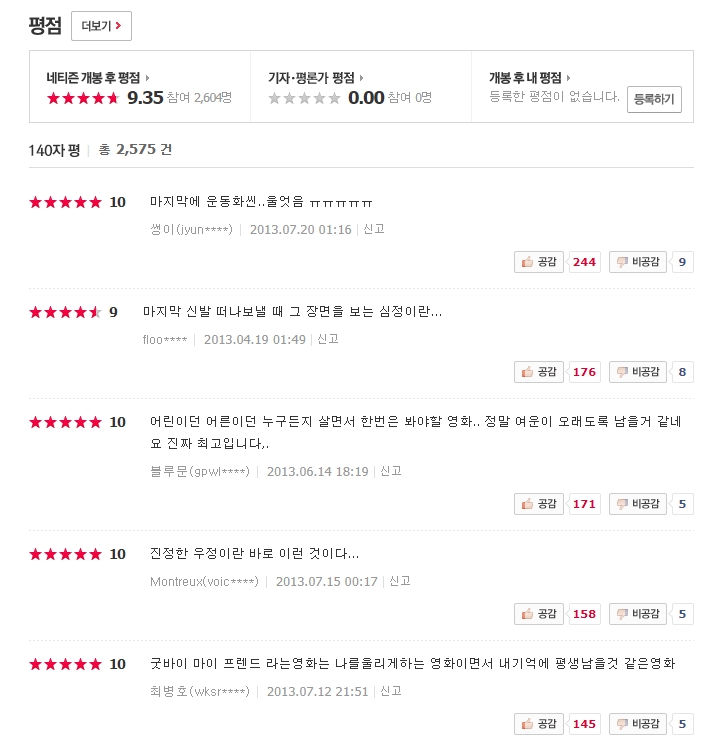Tap 비공감 on 최병호's review
This screenshot has height=746, width=709.
pos(638,723)
